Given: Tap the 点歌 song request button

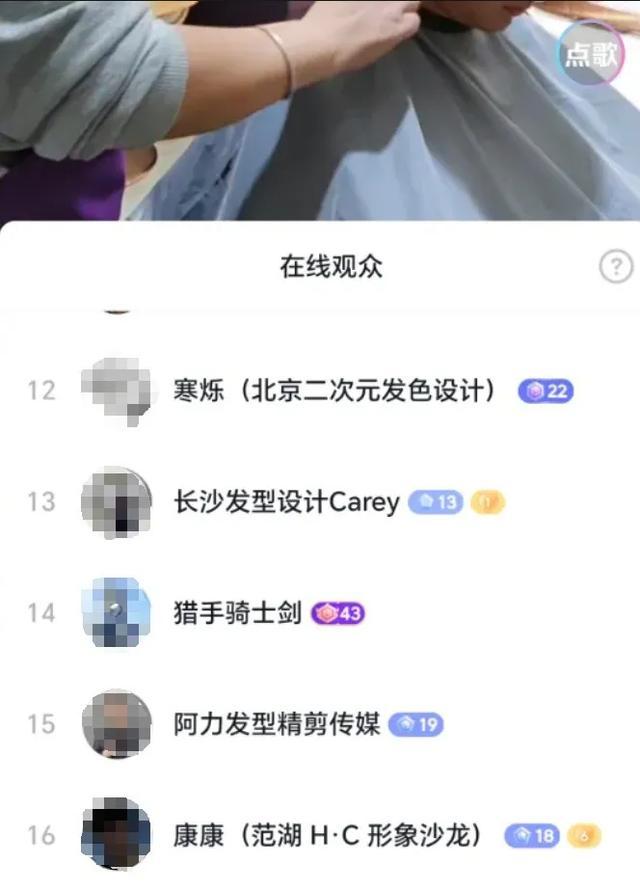Looking at the screenshot, I should pyautogui.click(x=591, y=53).
